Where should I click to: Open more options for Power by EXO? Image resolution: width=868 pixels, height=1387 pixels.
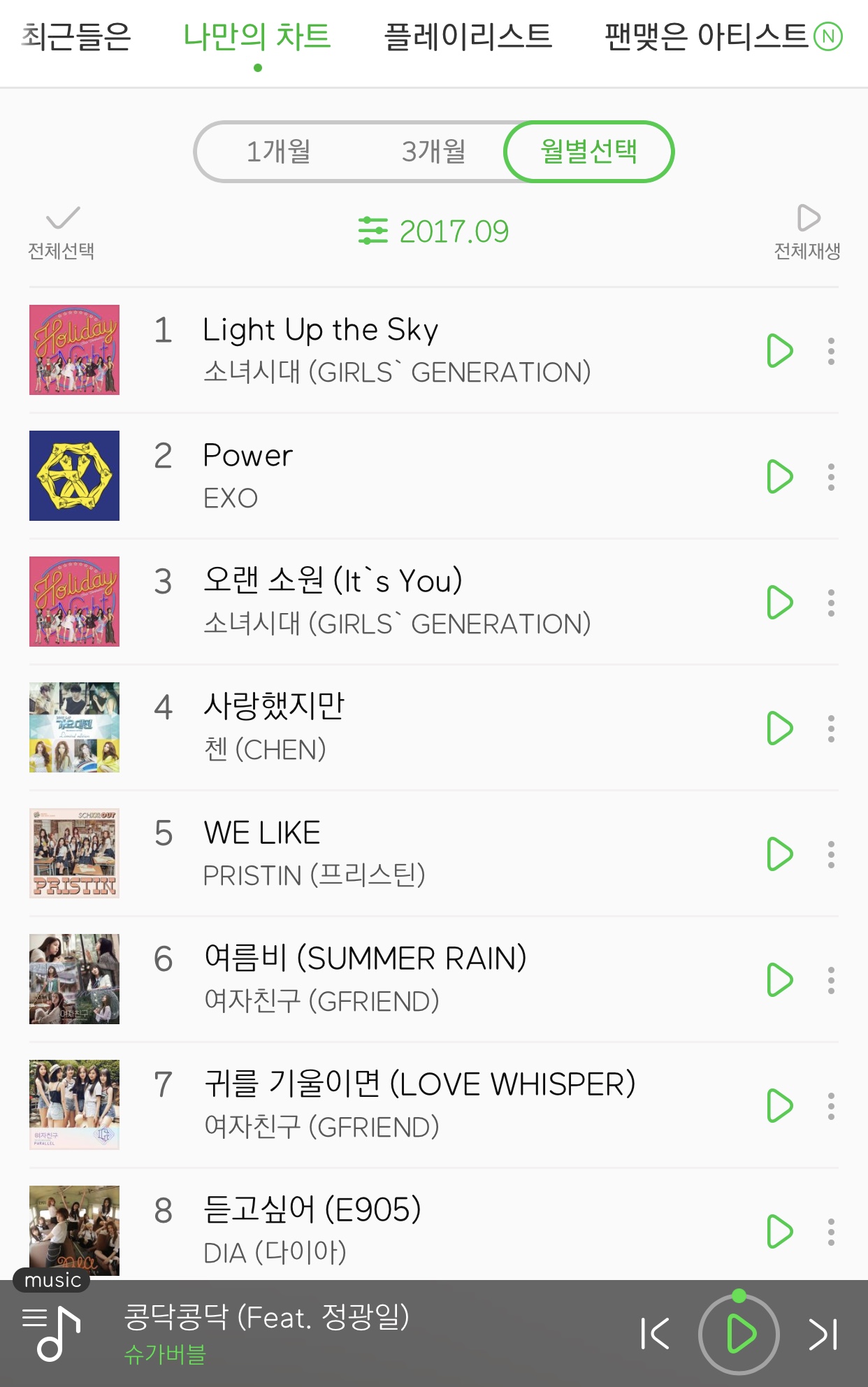pos(831,477)
